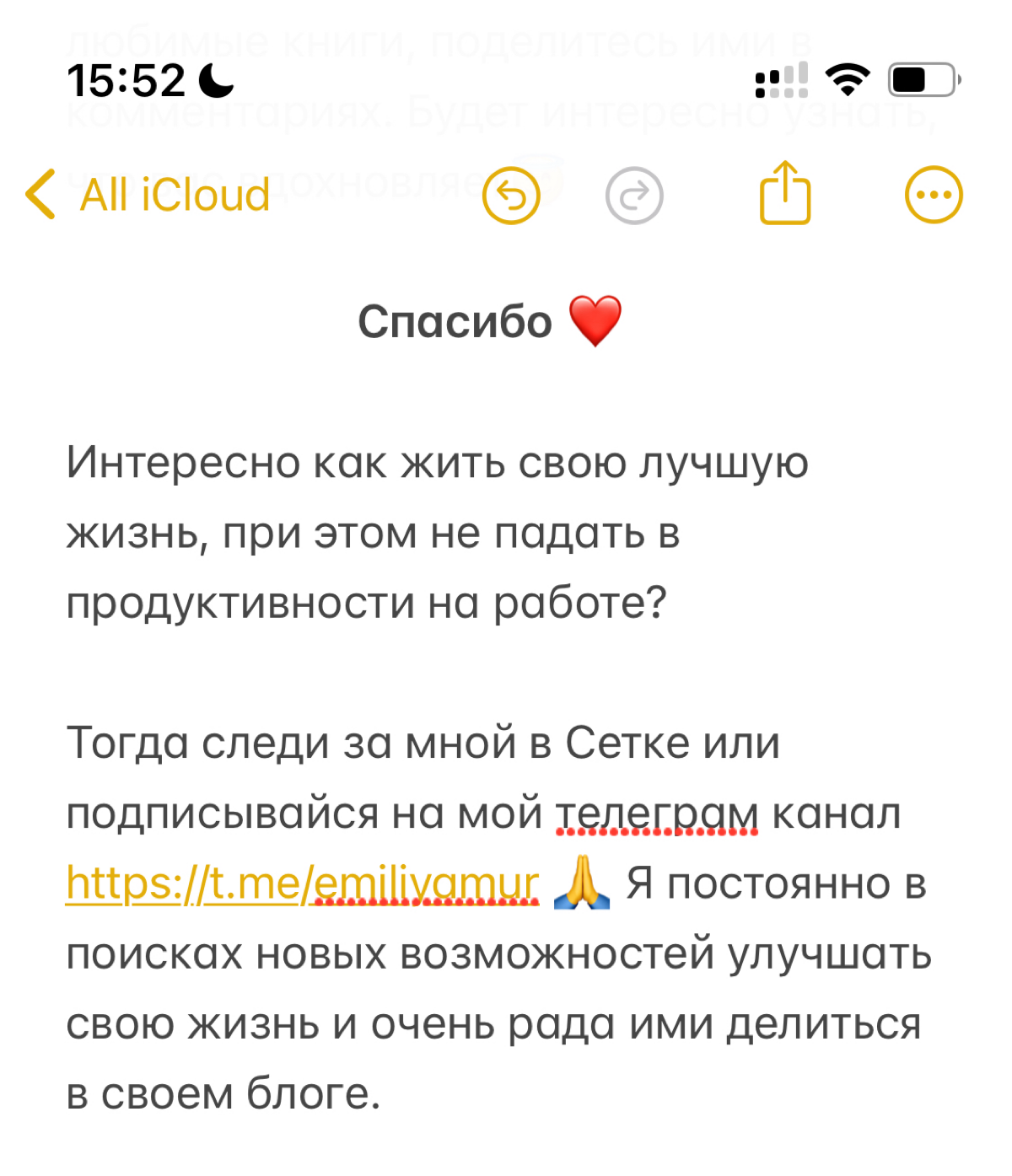The image size is (1012, 1176).
Task: Tap the underlined word emiliyamur
Action: [x=426, y=884]
